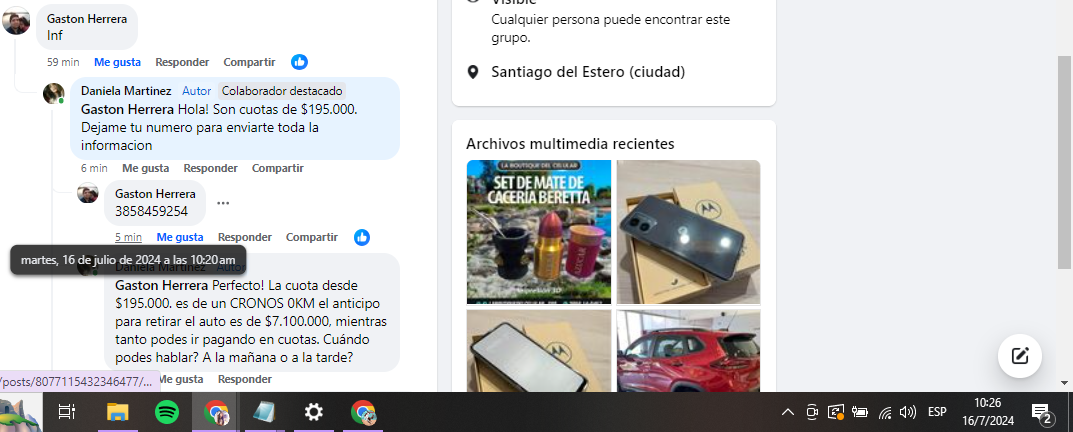Like Daniela Martinez's cuotas de $195.000 reply
This screenshot has width=1073, height=432.
(x=145, y=168)
